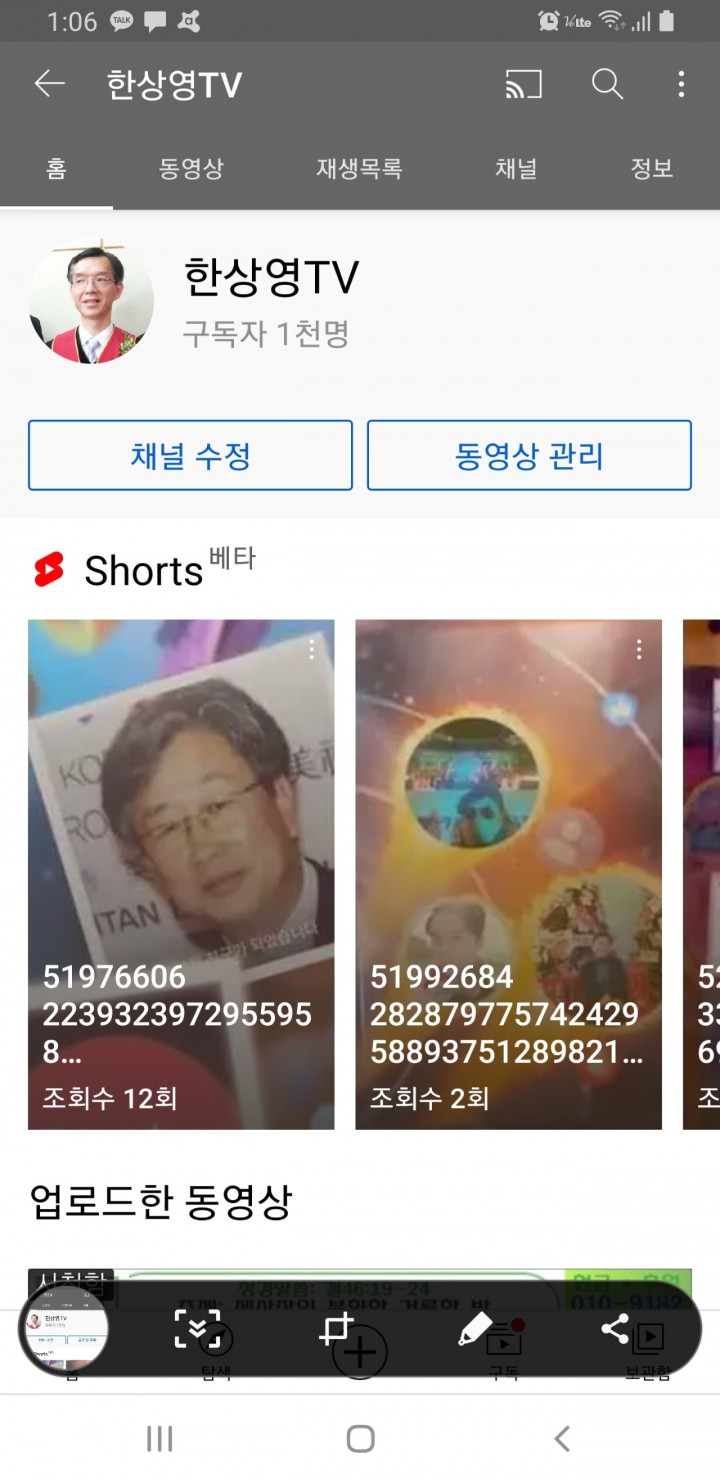720x1479 pixels.
Task: Tap the system home button
Action: [x=360, y=1439]
